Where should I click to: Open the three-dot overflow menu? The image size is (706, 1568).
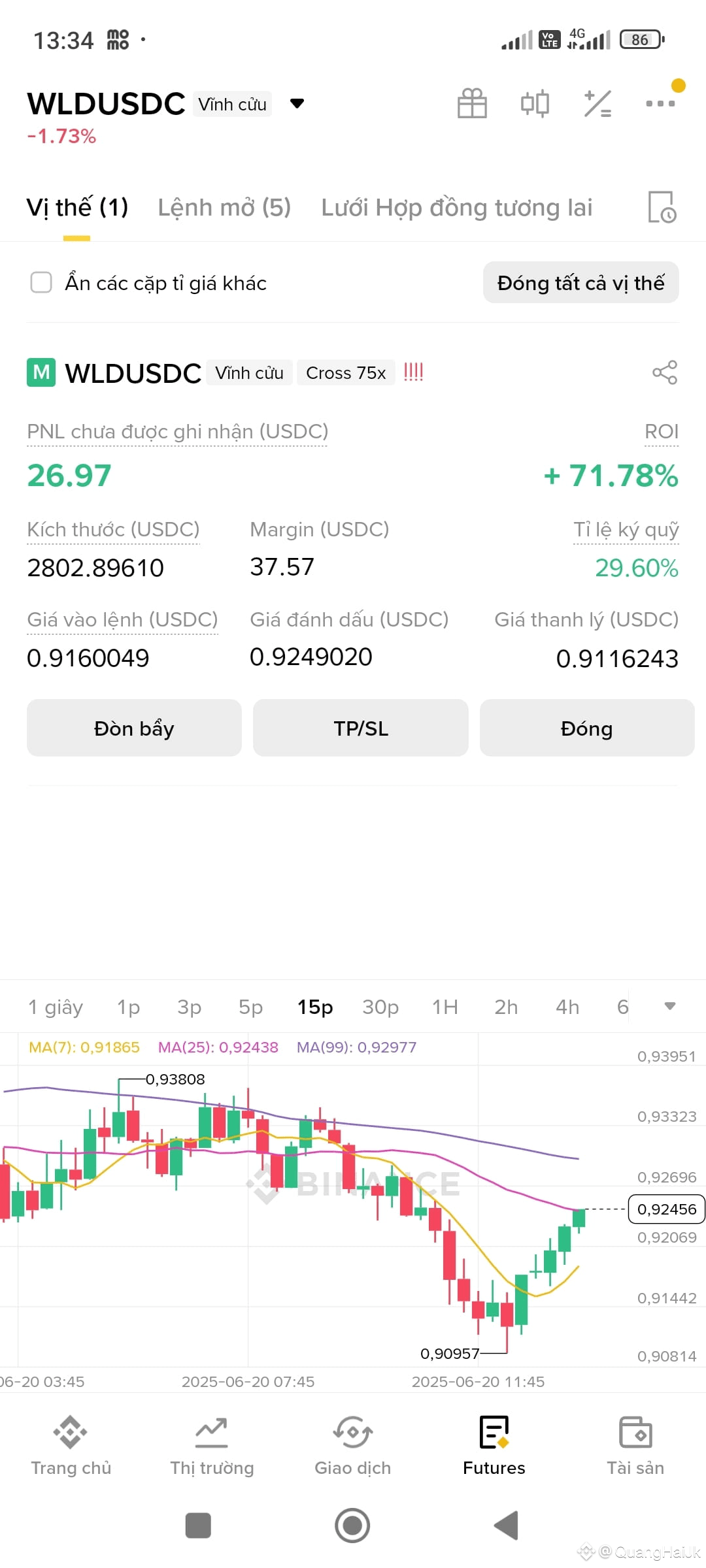coord(660,103)
